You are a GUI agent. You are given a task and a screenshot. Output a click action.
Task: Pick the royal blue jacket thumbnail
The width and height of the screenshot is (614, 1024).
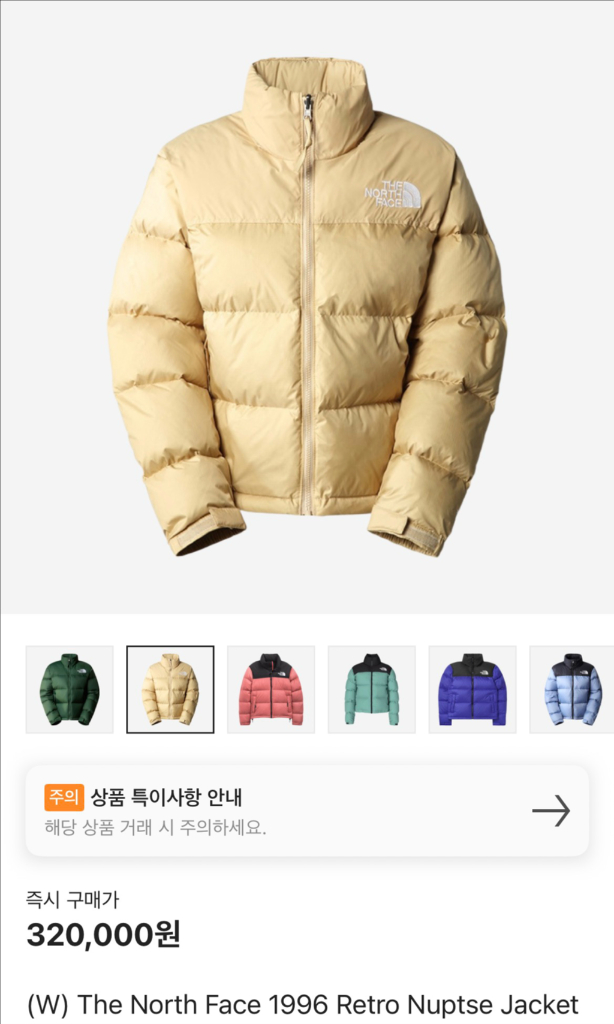coord(472,689)
